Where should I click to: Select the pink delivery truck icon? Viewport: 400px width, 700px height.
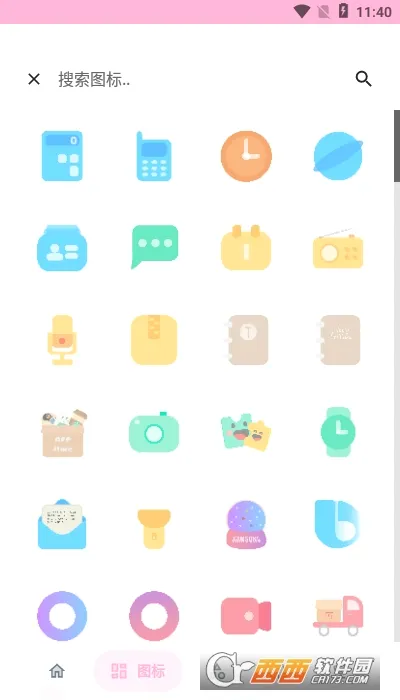pyautogui.click(x=338, y=616)
